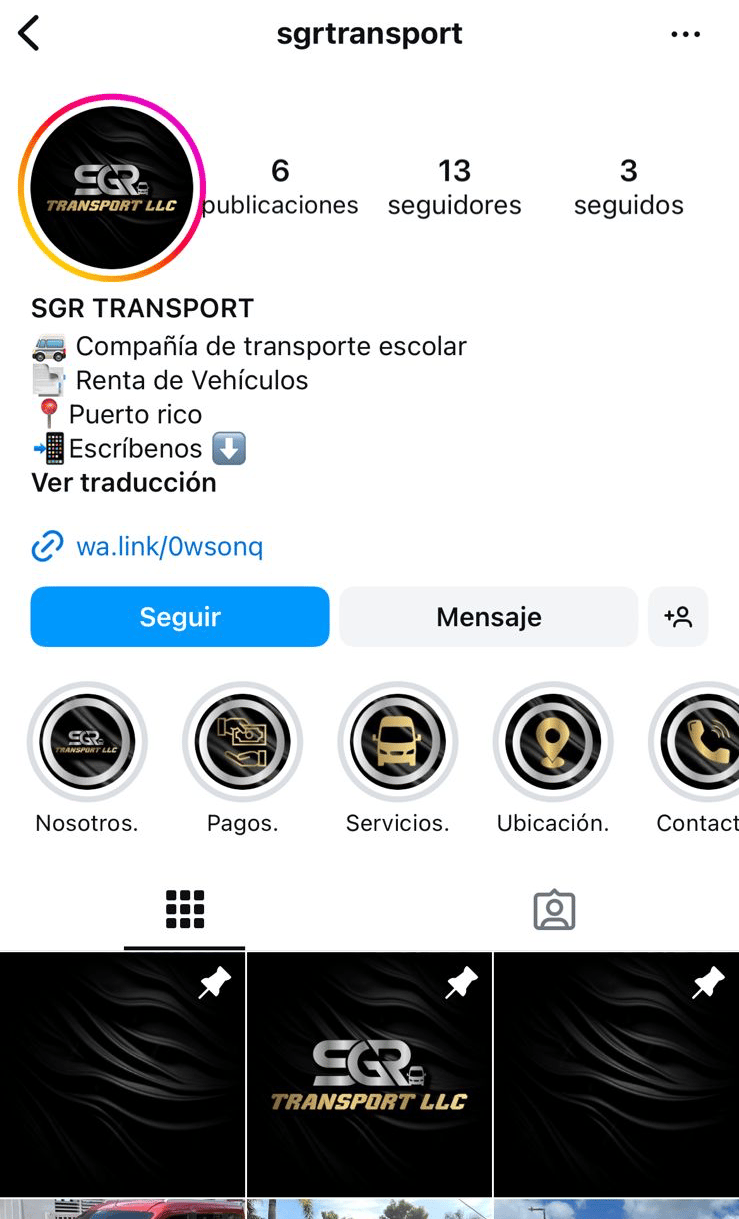Show the 13 seguidores list

point(454,187)
